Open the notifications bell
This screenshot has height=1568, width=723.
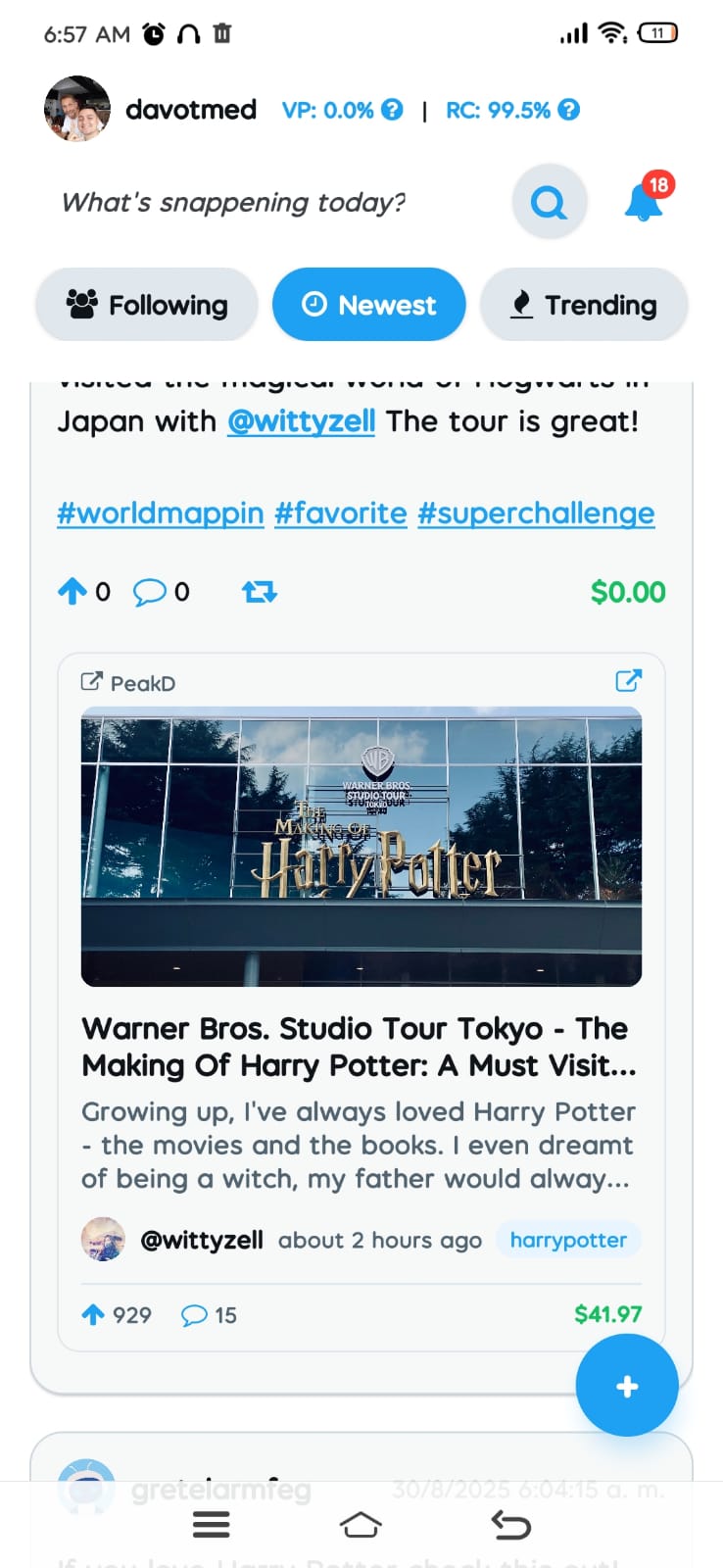click(x=643, y=202)
